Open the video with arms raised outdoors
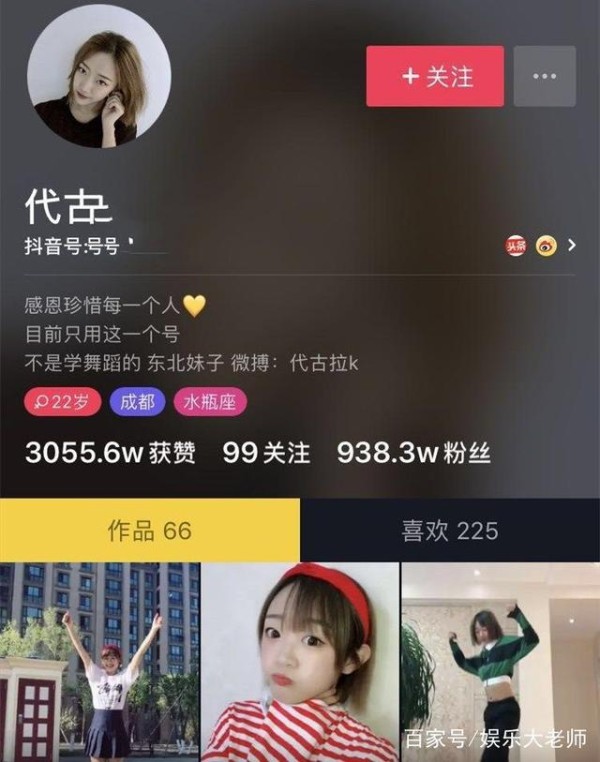This screenshot has width=600, height=762. click(x=100, y=661)
